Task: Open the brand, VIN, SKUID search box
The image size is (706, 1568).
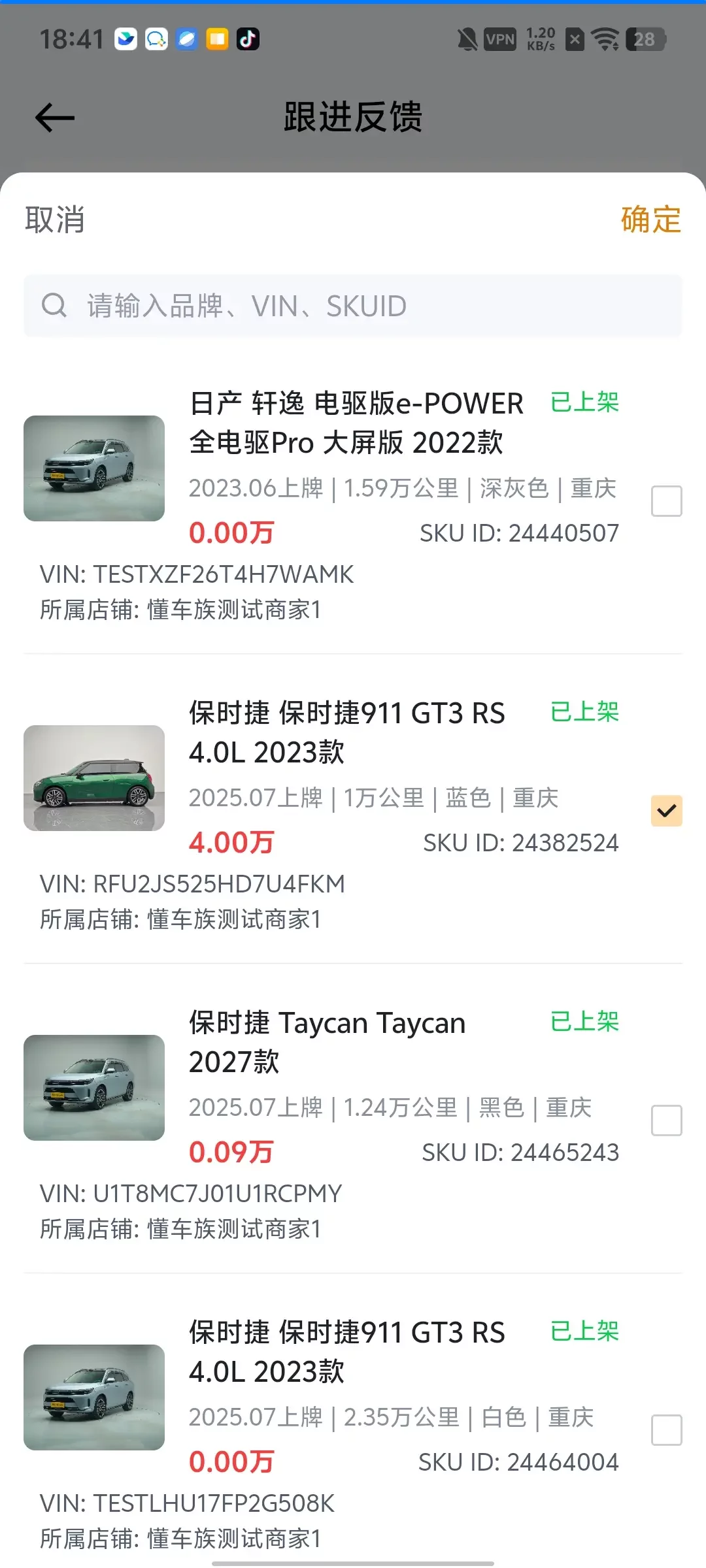Action: [x=353, y=306]
